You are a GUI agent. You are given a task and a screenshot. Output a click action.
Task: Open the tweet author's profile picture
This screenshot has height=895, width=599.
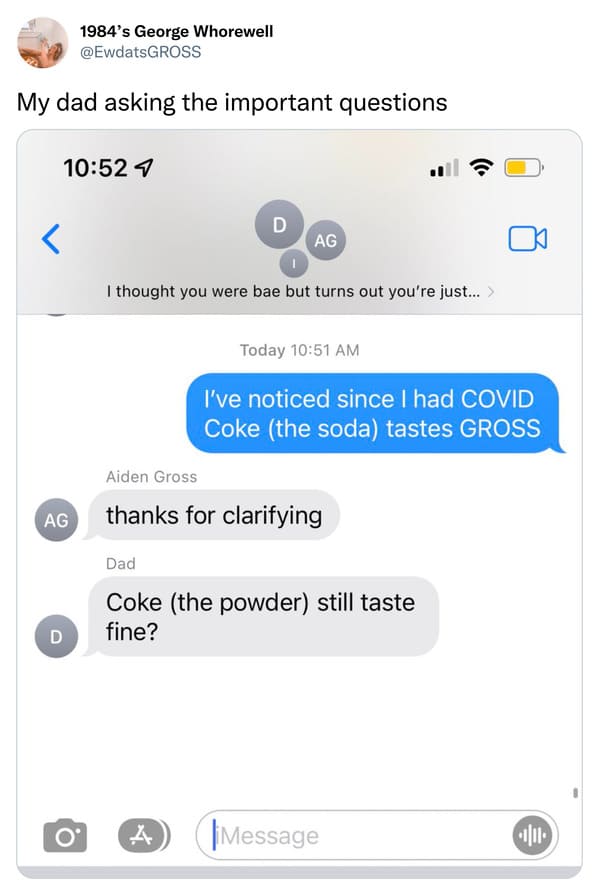[x=43, y=43]
